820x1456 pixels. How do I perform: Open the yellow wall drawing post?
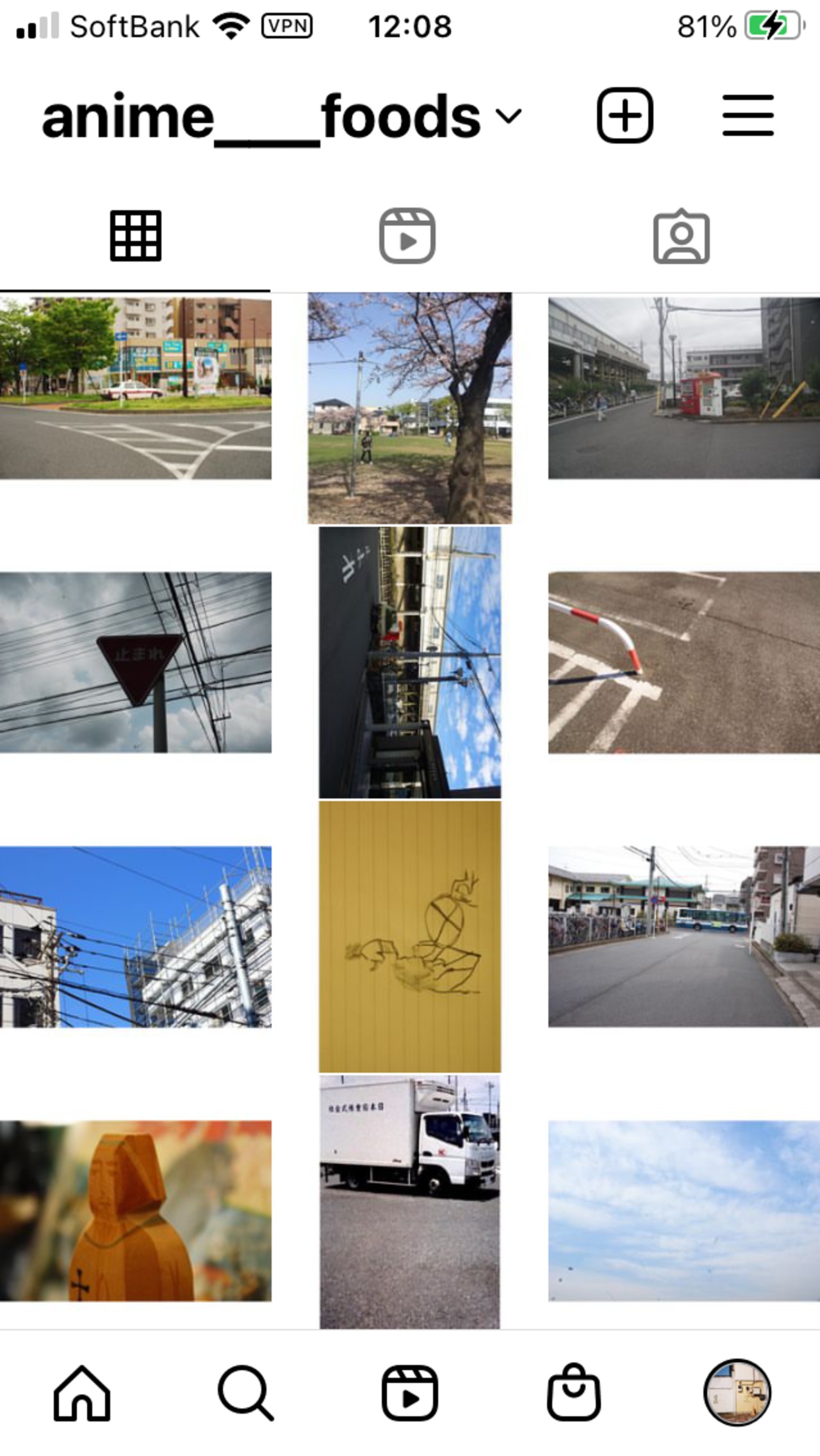(410, 936)
